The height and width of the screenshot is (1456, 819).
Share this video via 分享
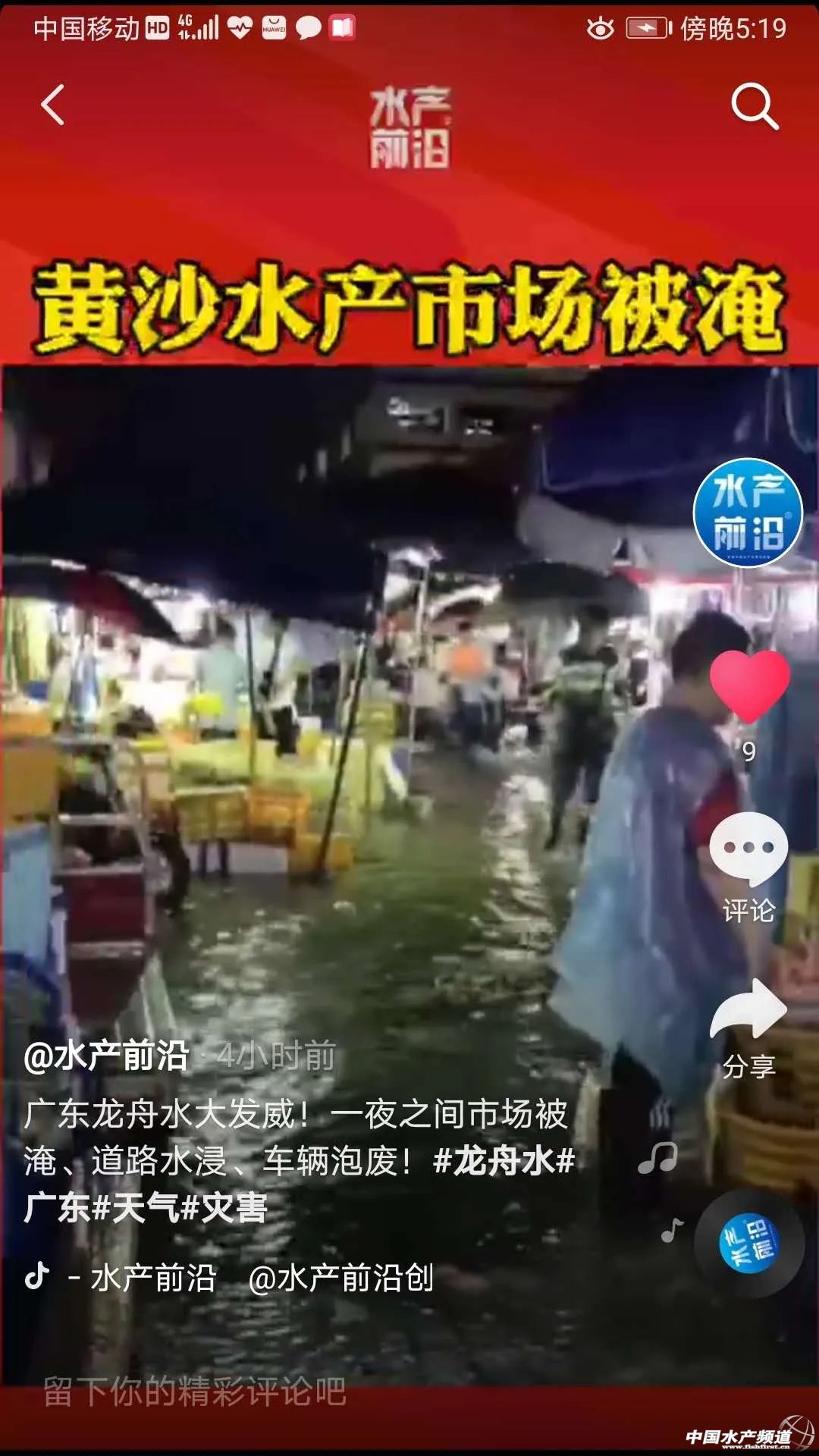coord(748,1010)
